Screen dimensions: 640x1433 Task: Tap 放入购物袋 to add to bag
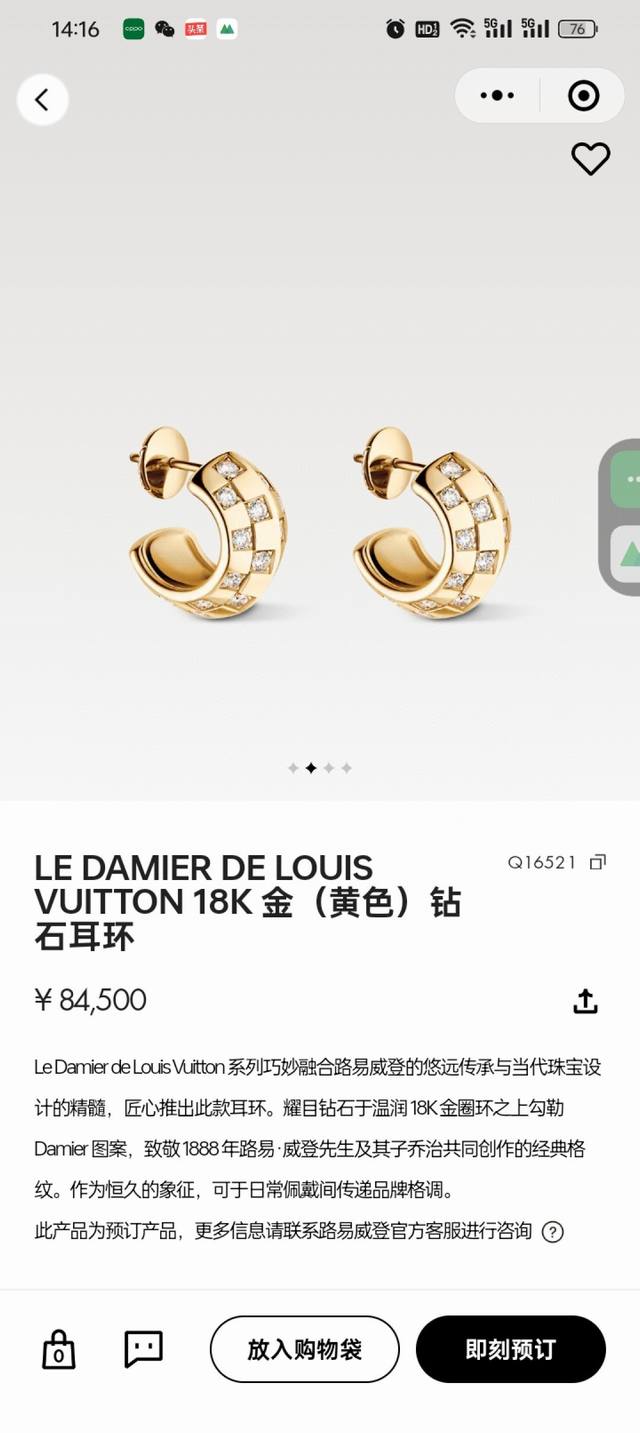point(304,1350)
